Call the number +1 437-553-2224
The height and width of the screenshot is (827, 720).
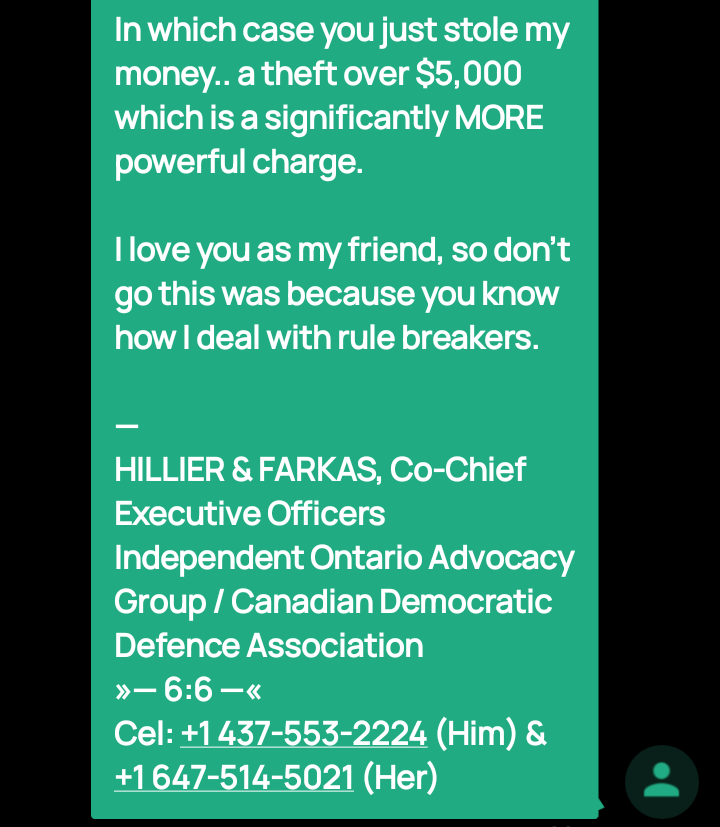pyautogui.click(x=303, y=734)
